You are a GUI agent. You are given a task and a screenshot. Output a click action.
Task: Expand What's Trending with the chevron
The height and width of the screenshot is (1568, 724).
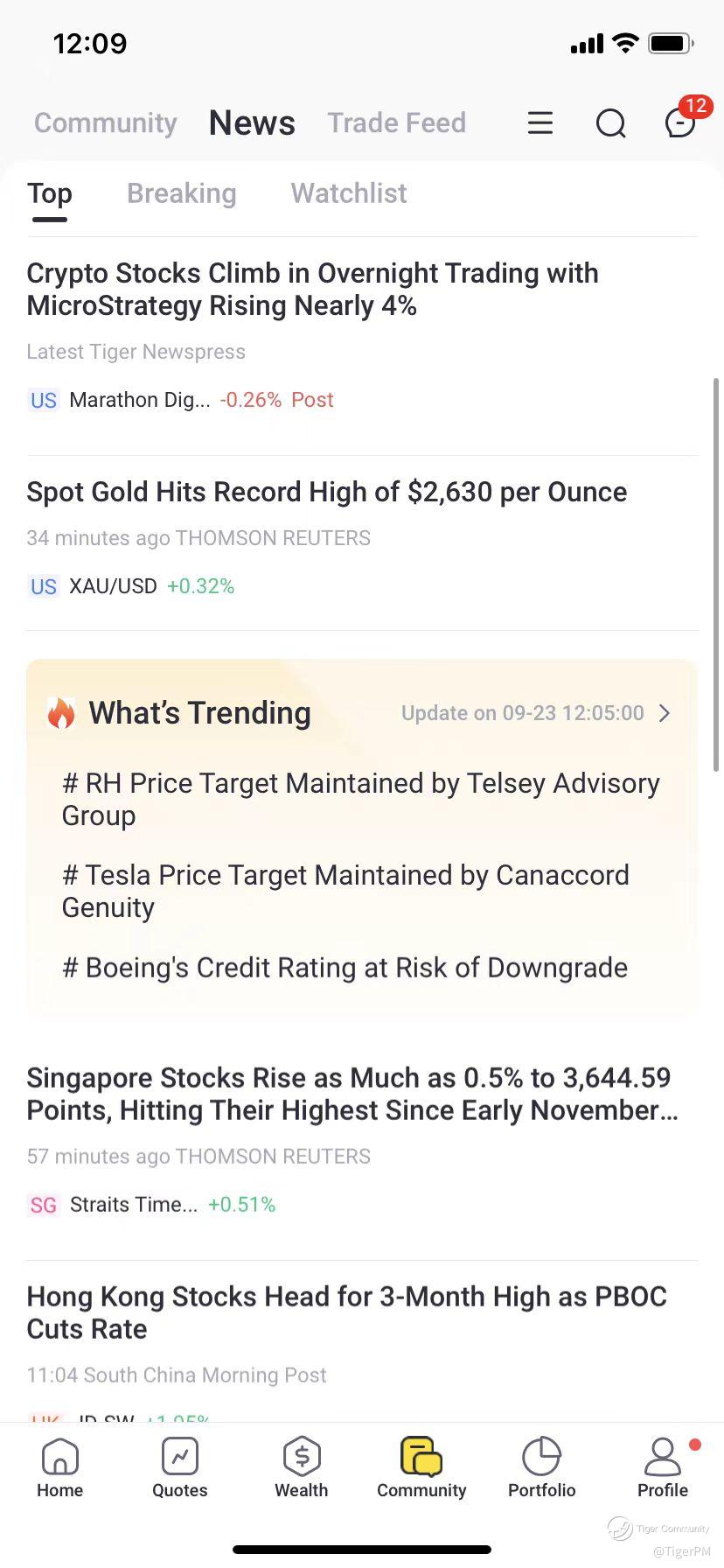[665, 713]
